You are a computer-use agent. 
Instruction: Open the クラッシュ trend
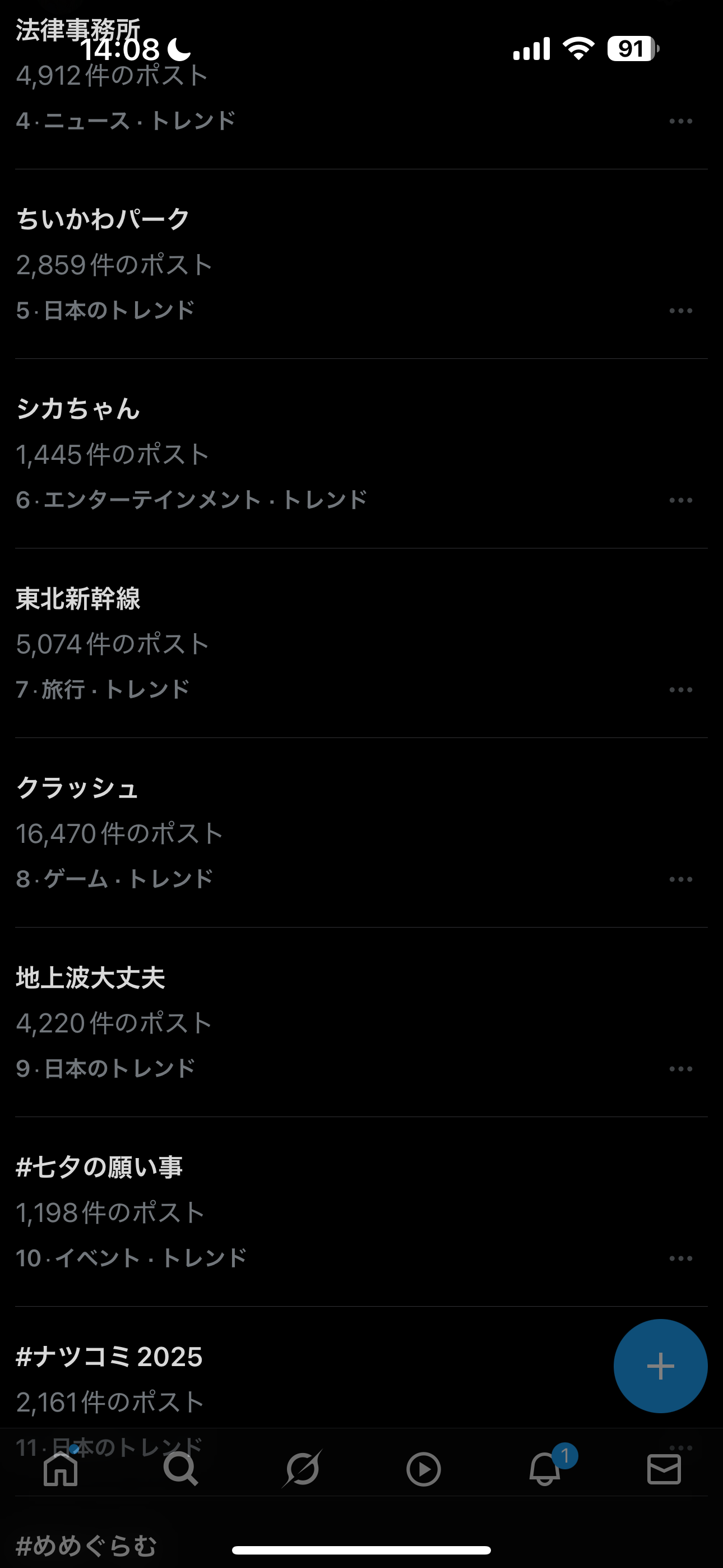point(361,833)
